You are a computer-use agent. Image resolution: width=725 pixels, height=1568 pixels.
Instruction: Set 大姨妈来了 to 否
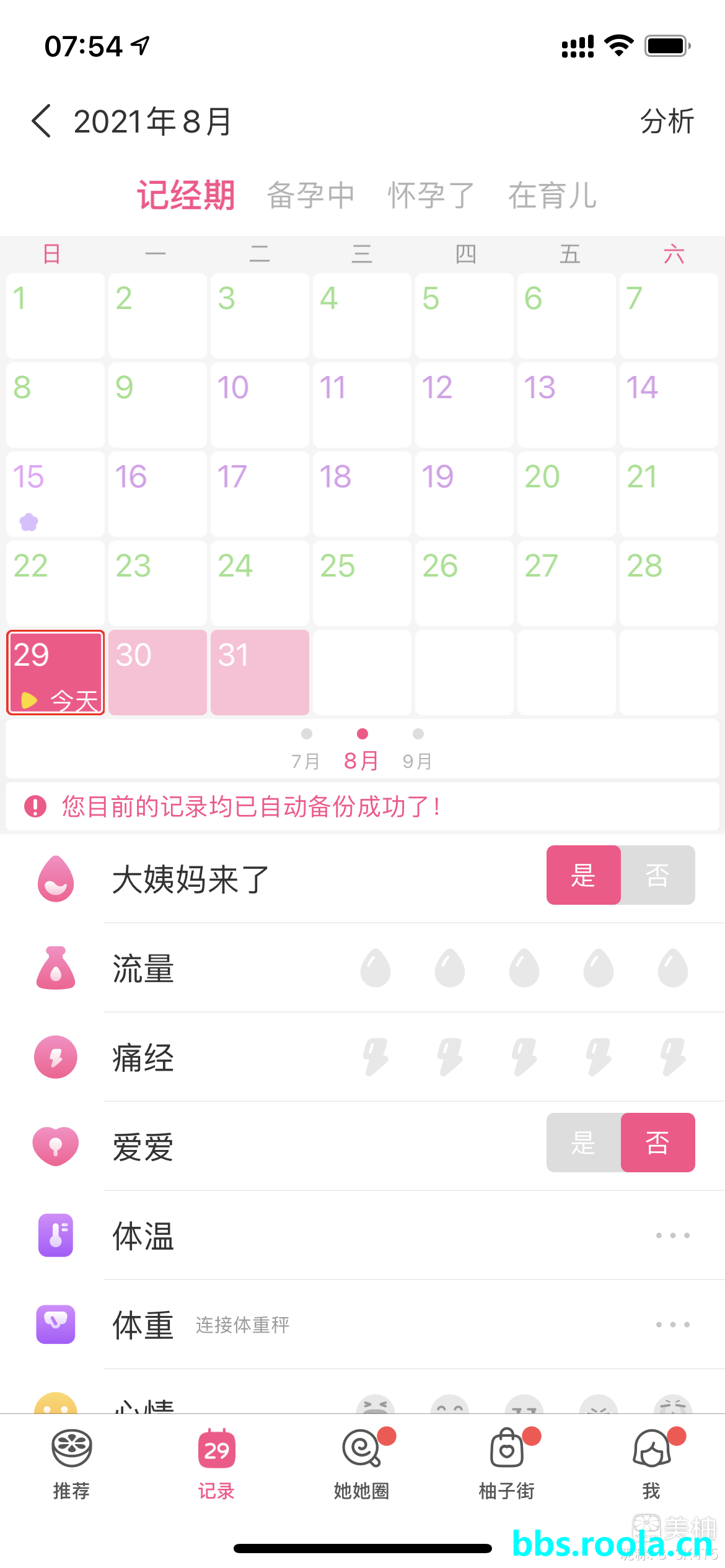coord(657,875)
